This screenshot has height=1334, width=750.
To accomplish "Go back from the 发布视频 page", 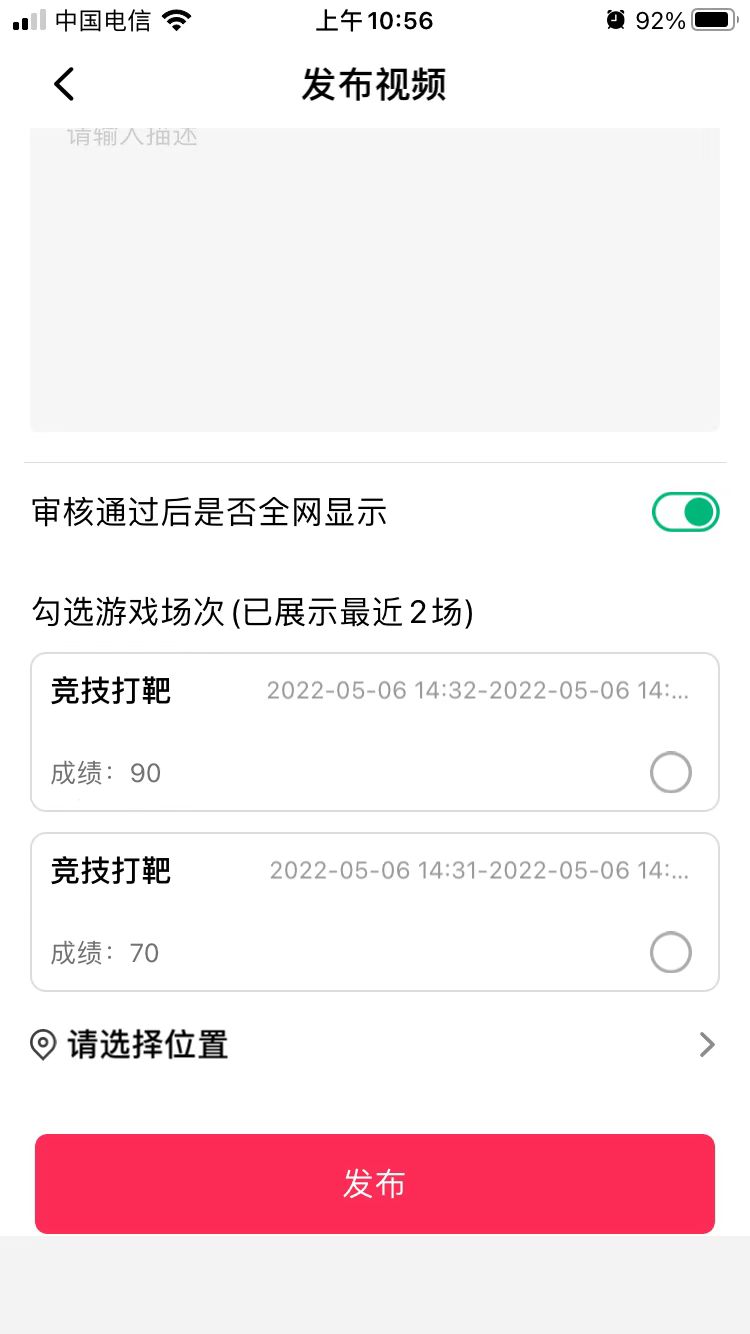I will (64, 85).
